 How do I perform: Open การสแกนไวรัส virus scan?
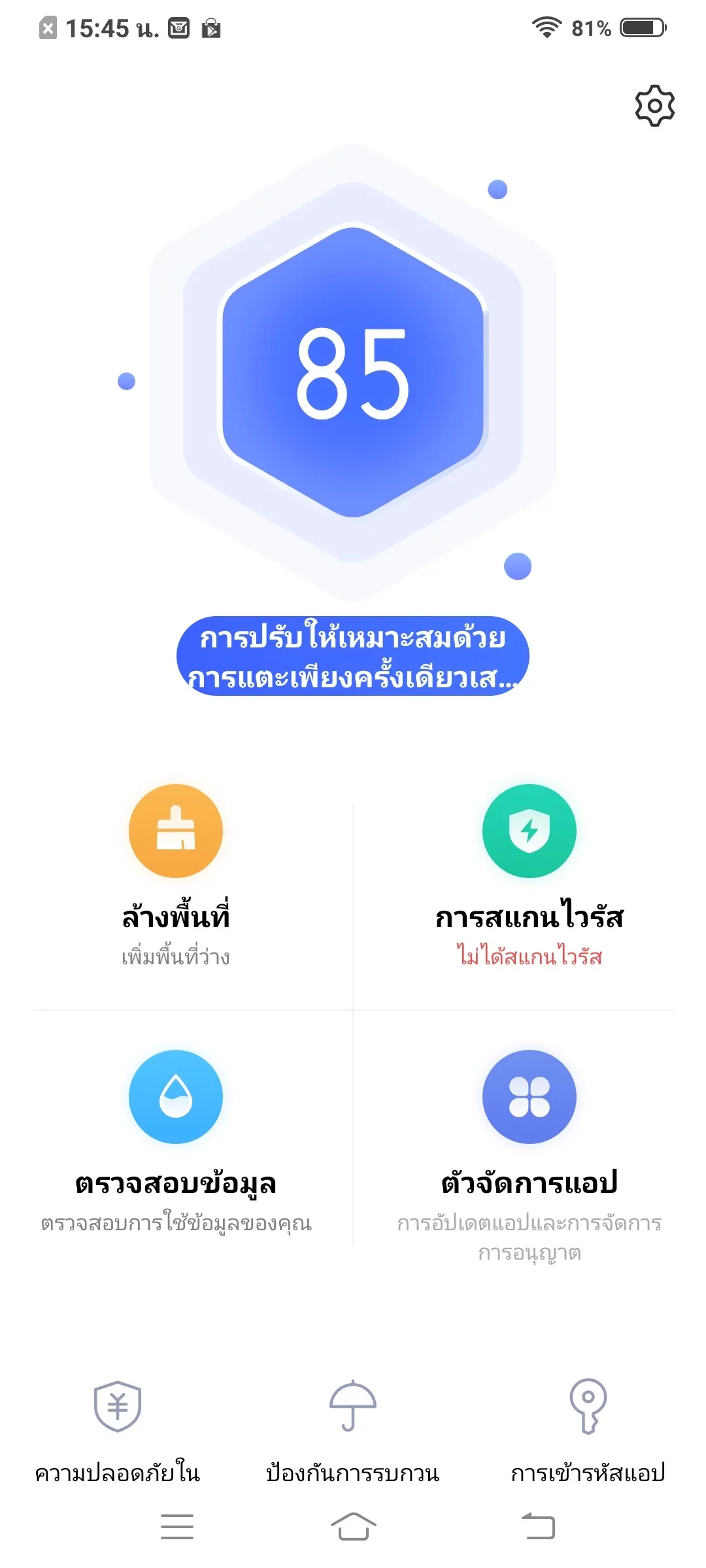click(x=529, y=875)
